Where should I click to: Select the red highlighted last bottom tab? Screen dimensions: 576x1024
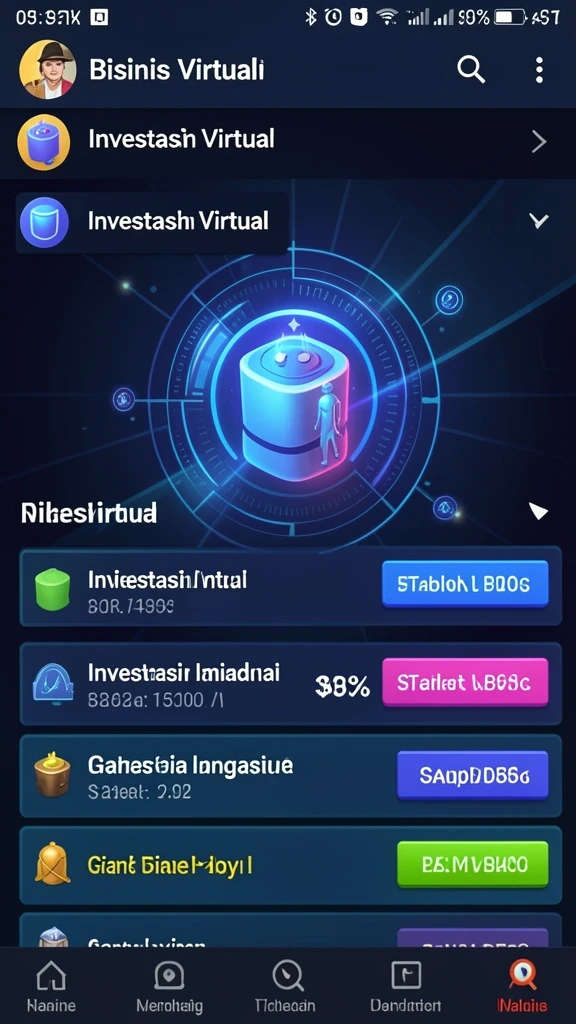(522, 986)
